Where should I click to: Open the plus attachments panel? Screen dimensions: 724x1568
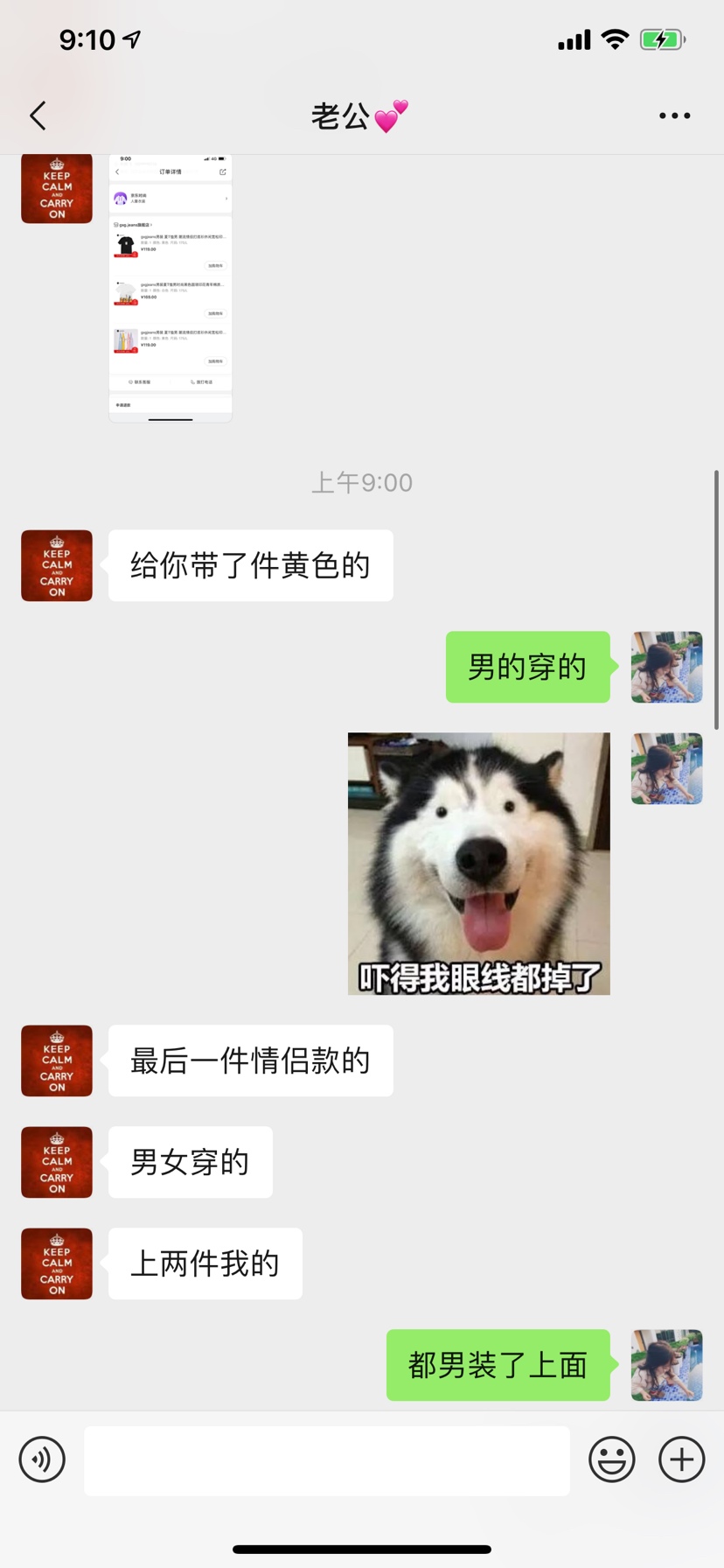681,1459
